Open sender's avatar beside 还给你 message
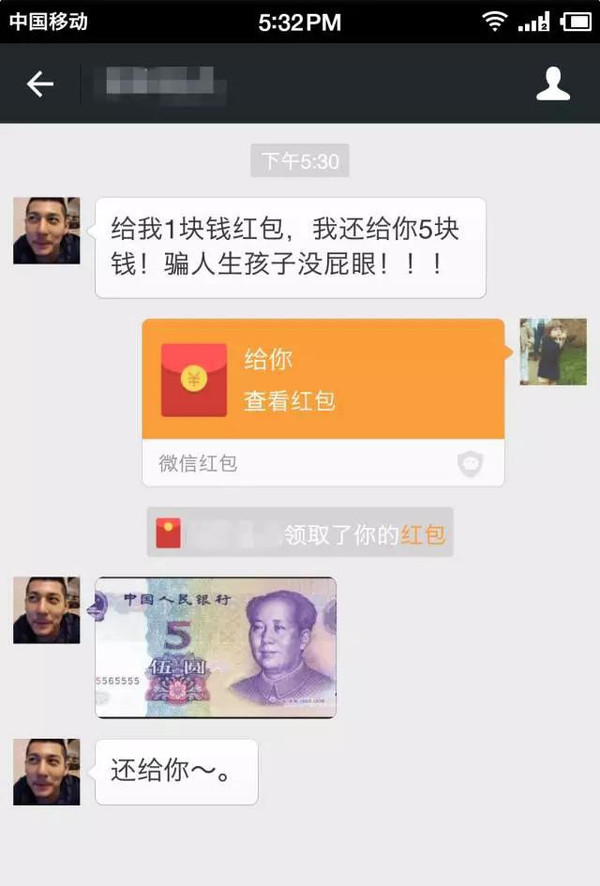Screen dimensions: 600x886 pyautogui.click(x=46, y=772)
